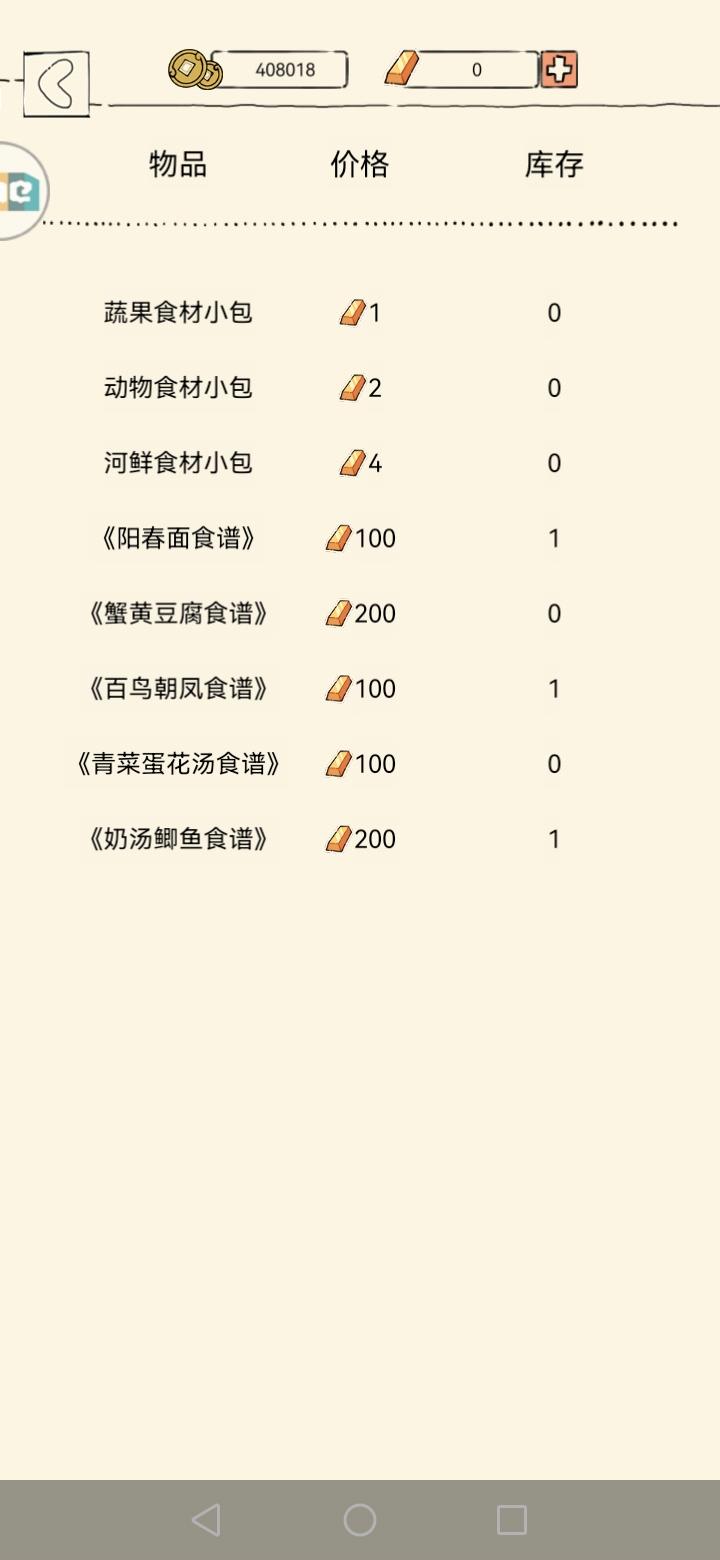The image size is (720, 1560).
Task: Add more gold bars with the plus button
Action: pos(559,70)
